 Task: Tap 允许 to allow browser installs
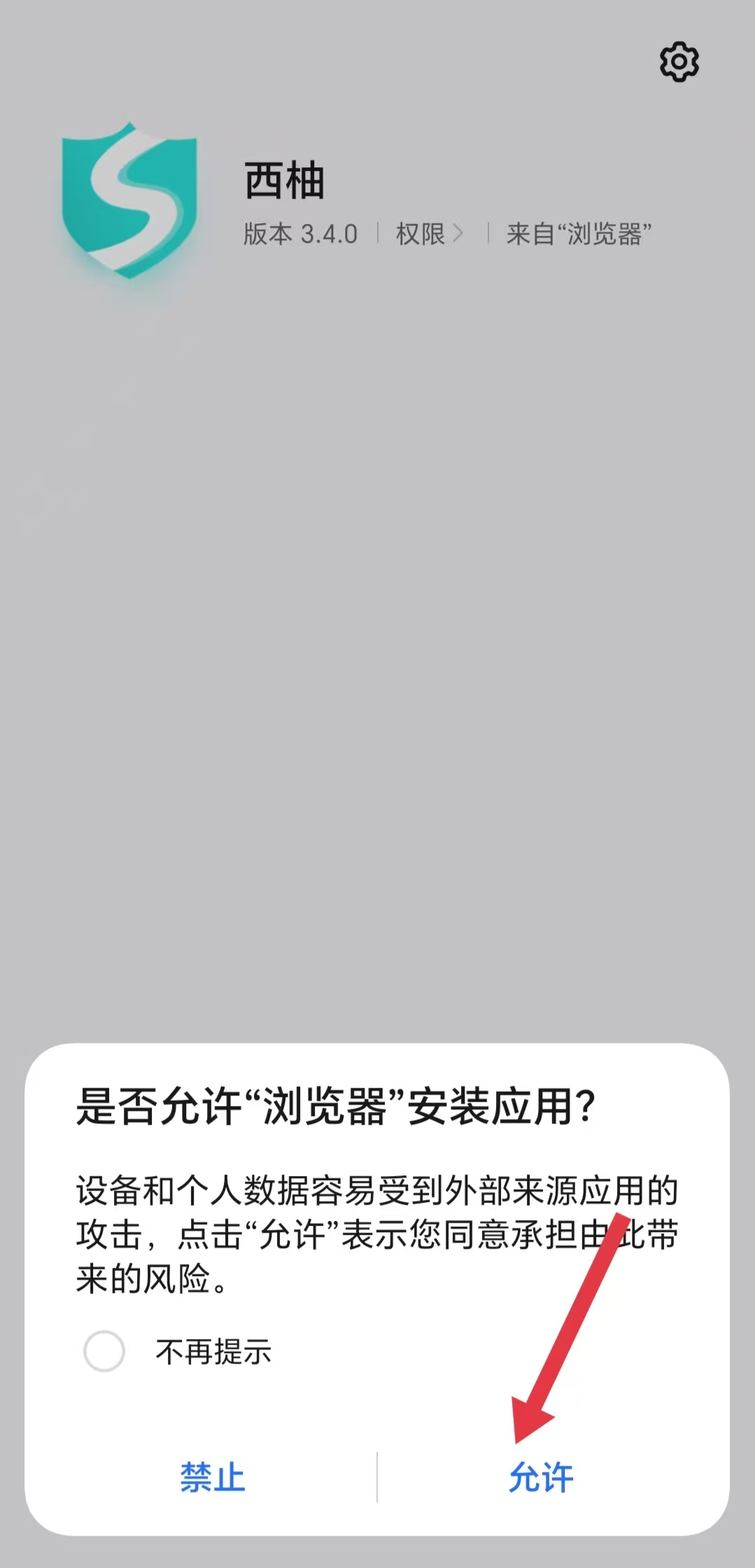pos(540,1477)
